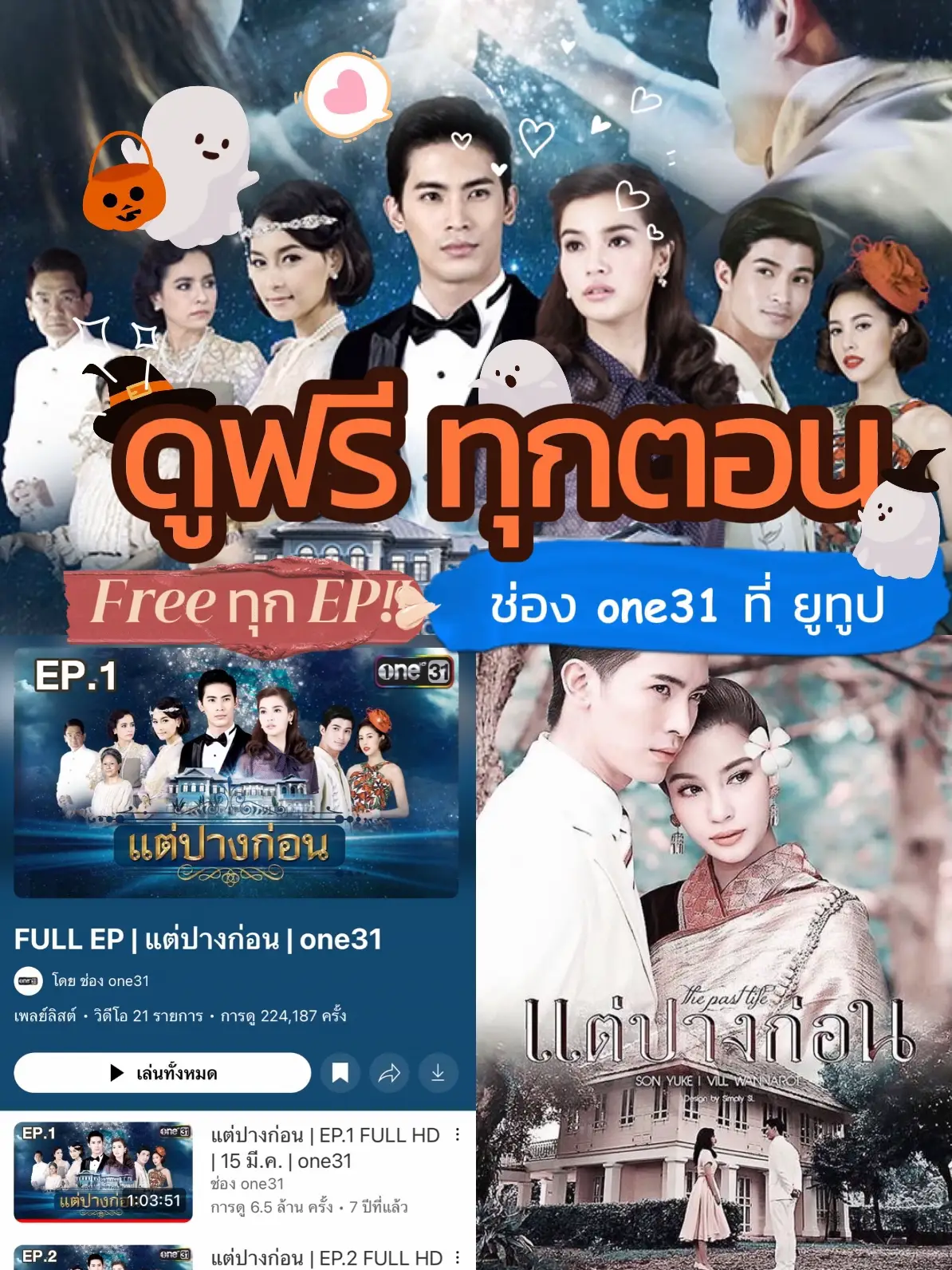Image resolution: width=952 pixels, height=1270 pixels.
Task: Tap the one31 badge on the EP.2 thumbnail
Action: coord(175,1255)
